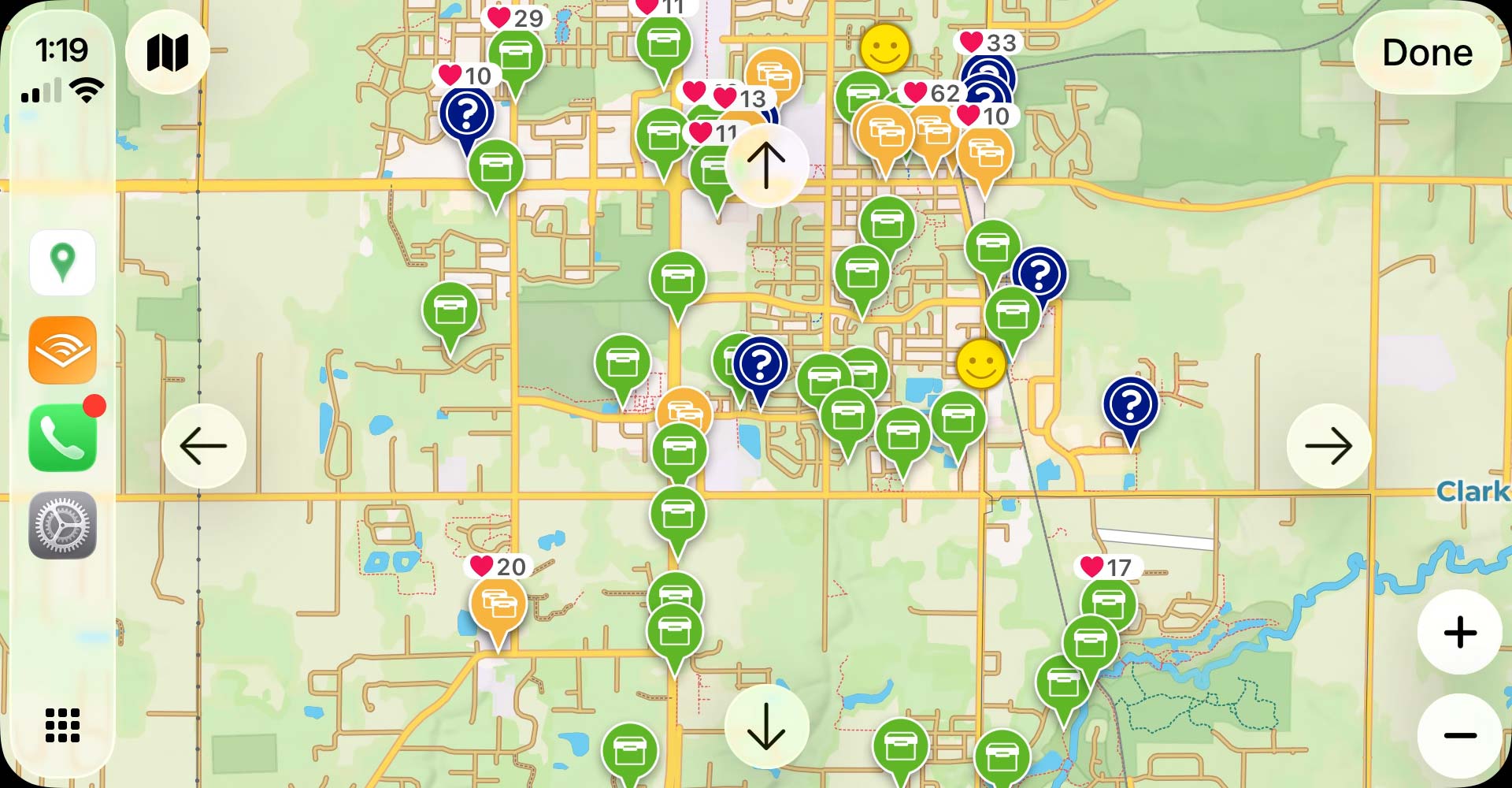Zoom out with the minus button
Screen dimensions: 1512x788
coord(1459,735)
